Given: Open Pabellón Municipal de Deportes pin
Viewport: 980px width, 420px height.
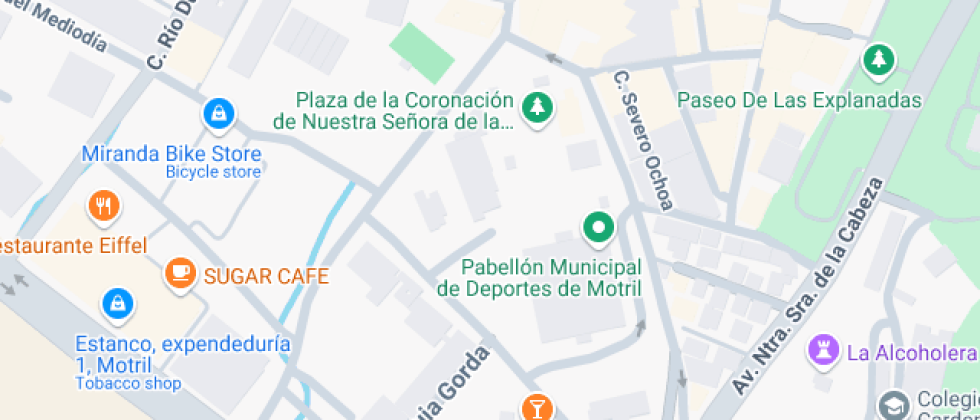Looking at the screenshot, I should (x=599, y=229).
